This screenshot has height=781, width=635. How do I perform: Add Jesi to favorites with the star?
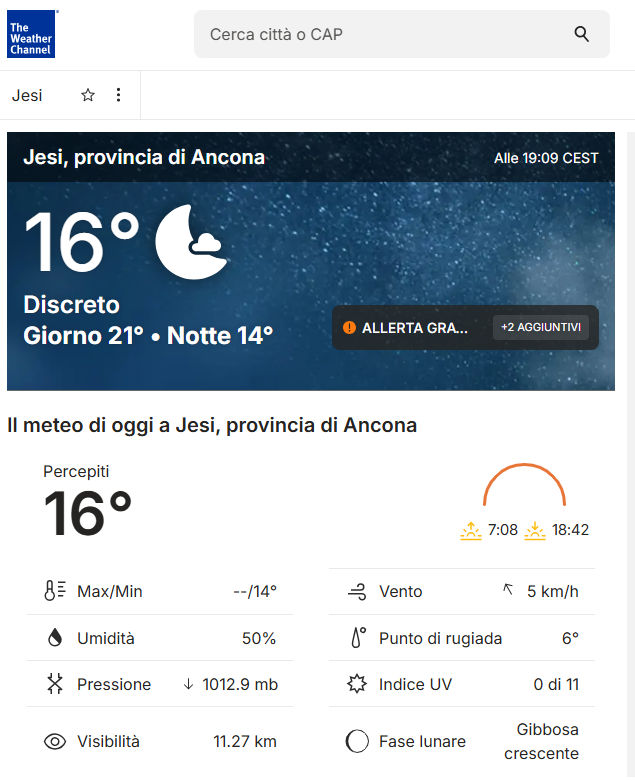click(88, 96)
